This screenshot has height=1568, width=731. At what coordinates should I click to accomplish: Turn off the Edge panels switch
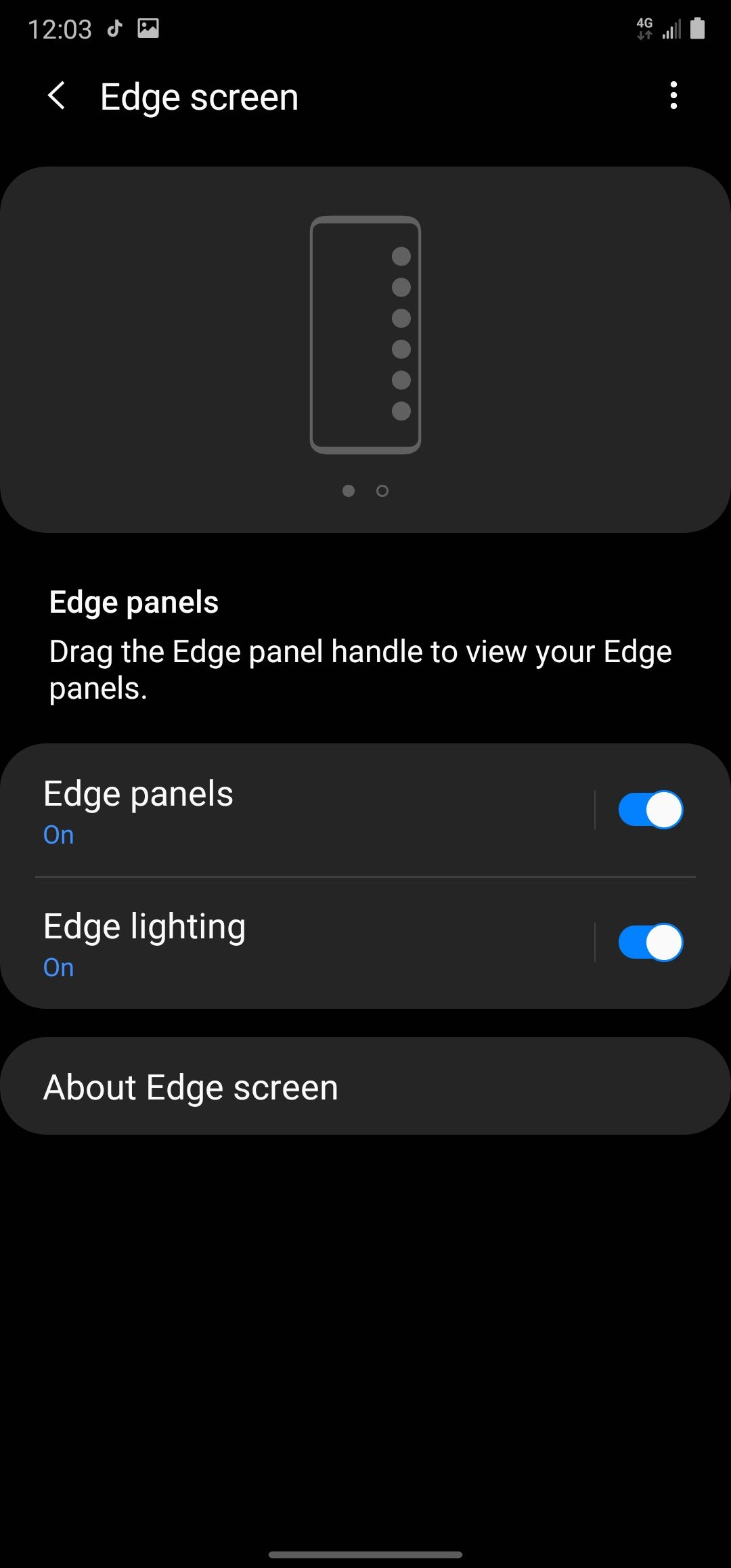pyautogui.click(x=650, y=810)
